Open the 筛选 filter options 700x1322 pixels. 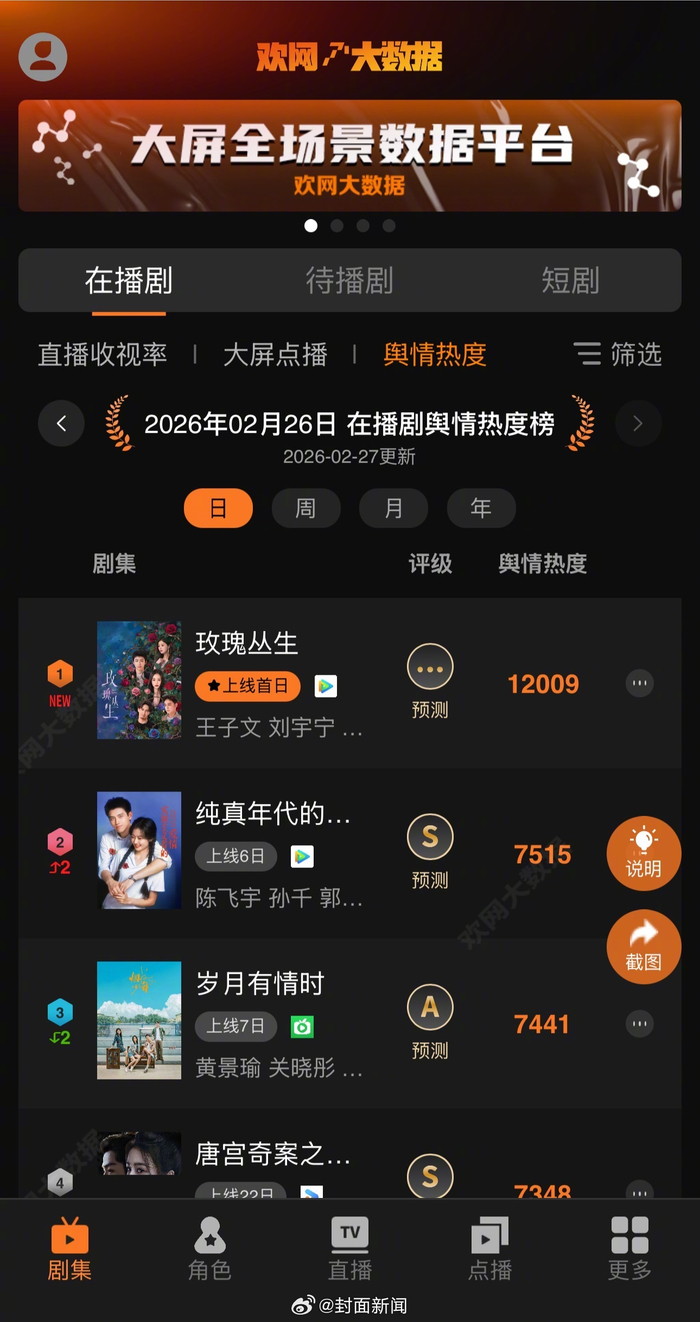click(x=618, y=354)
